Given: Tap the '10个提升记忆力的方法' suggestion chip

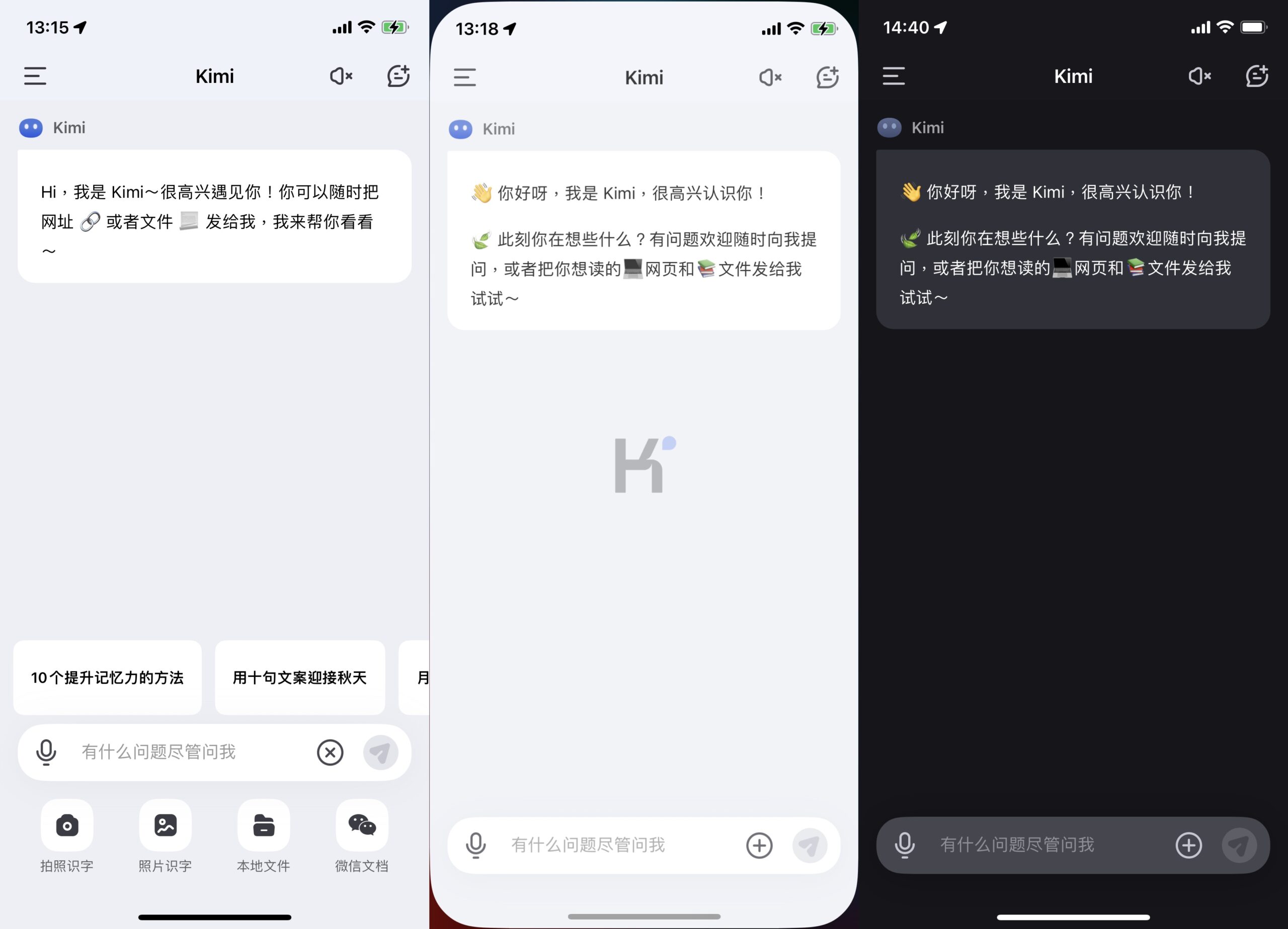Looking at the screenshot, I should click(107, 678).
